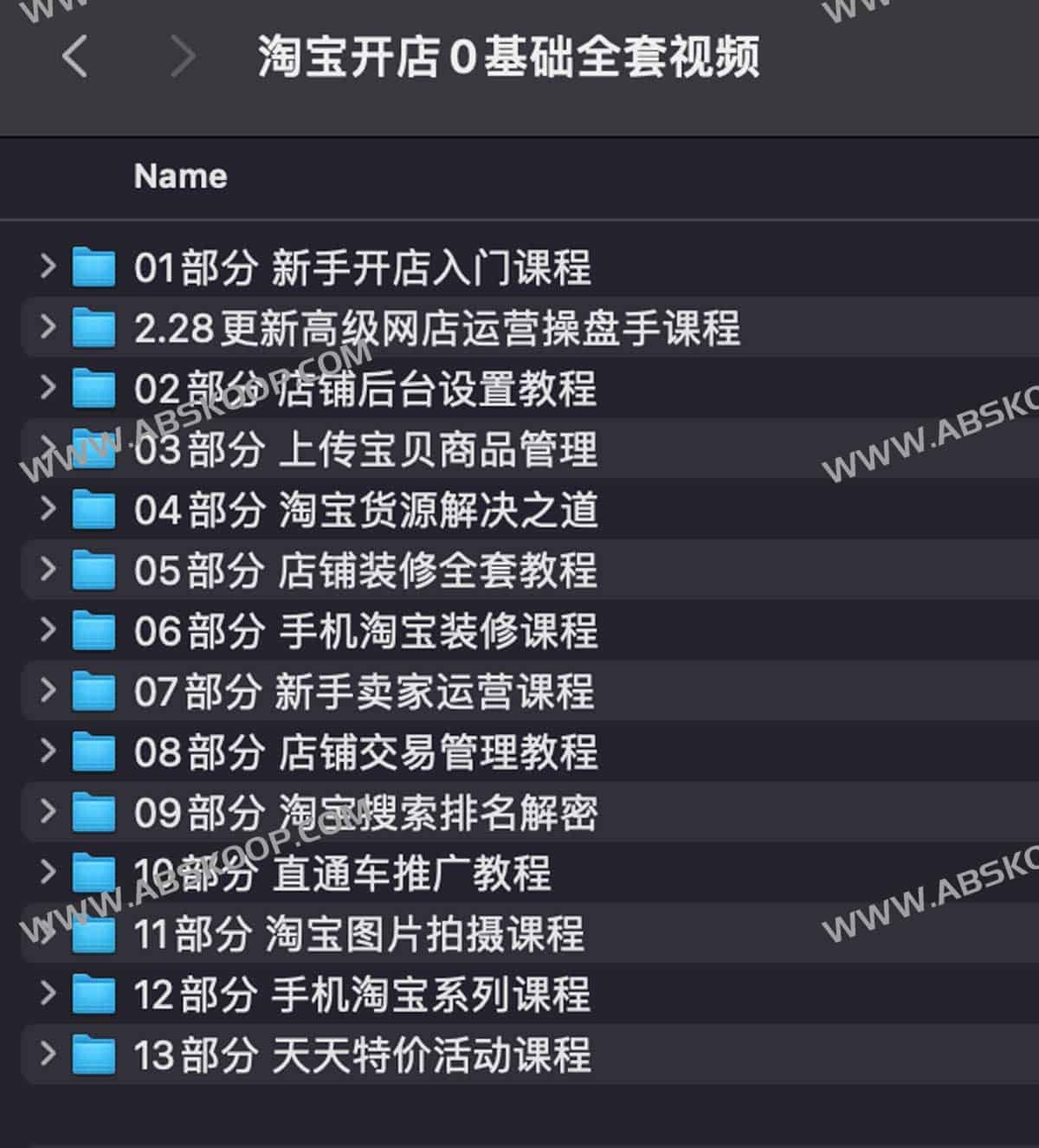Expand the chevron beside 13部分 天天特价活动课程
The image size is (1039, 1148).
tap(48, 1054)
